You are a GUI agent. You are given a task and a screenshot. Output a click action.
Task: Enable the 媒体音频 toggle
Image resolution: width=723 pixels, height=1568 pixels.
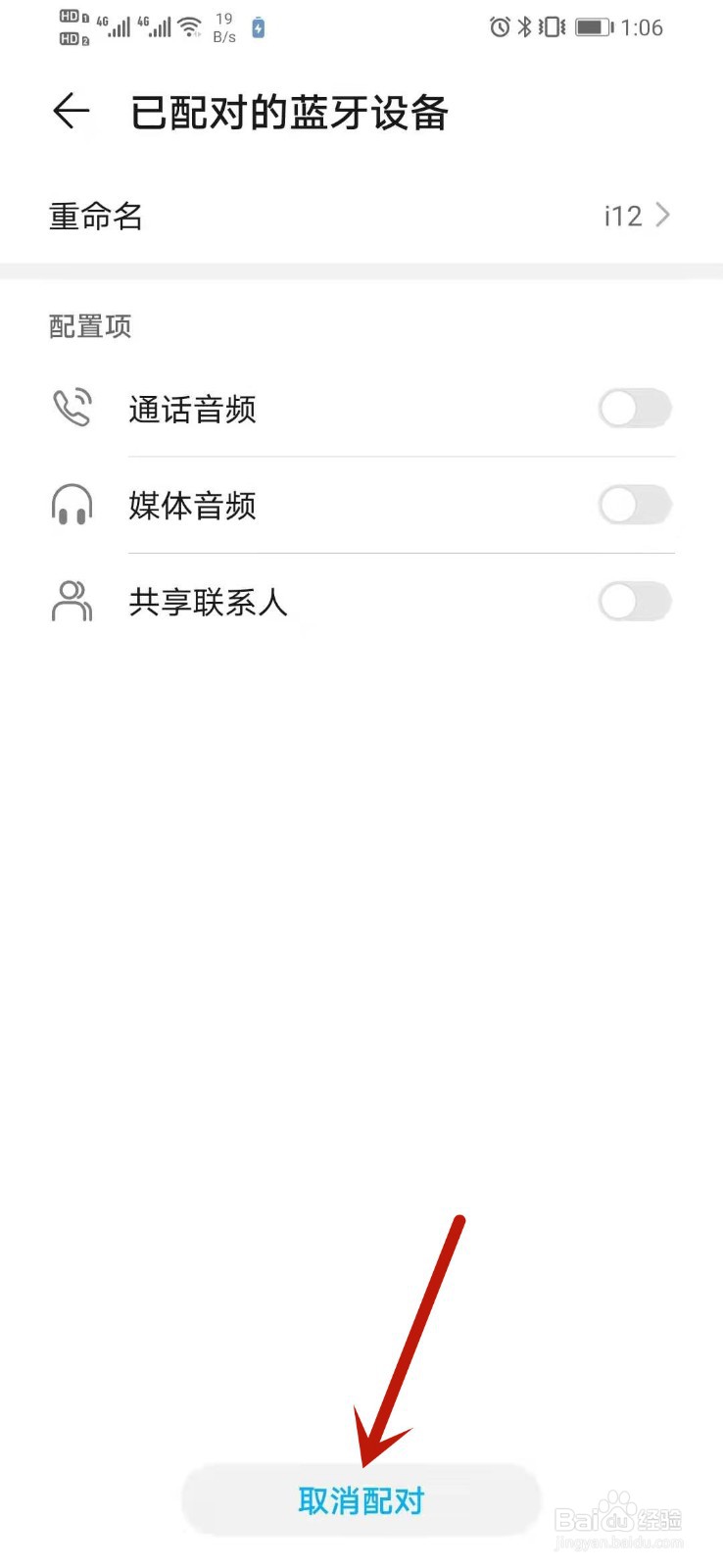635,505
